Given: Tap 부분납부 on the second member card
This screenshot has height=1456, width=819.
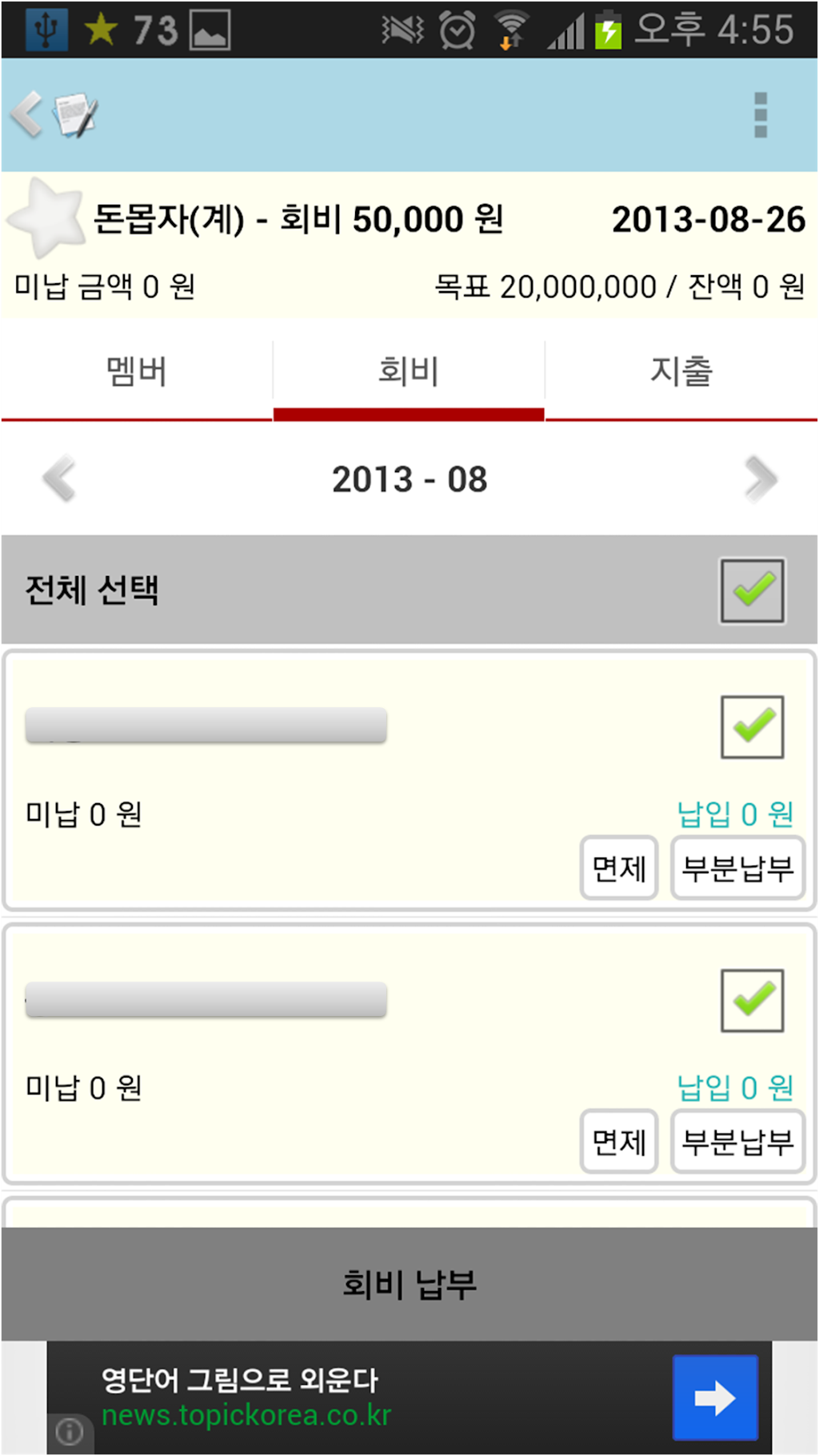Looking at the screenshot, I should click(737, 1142).
